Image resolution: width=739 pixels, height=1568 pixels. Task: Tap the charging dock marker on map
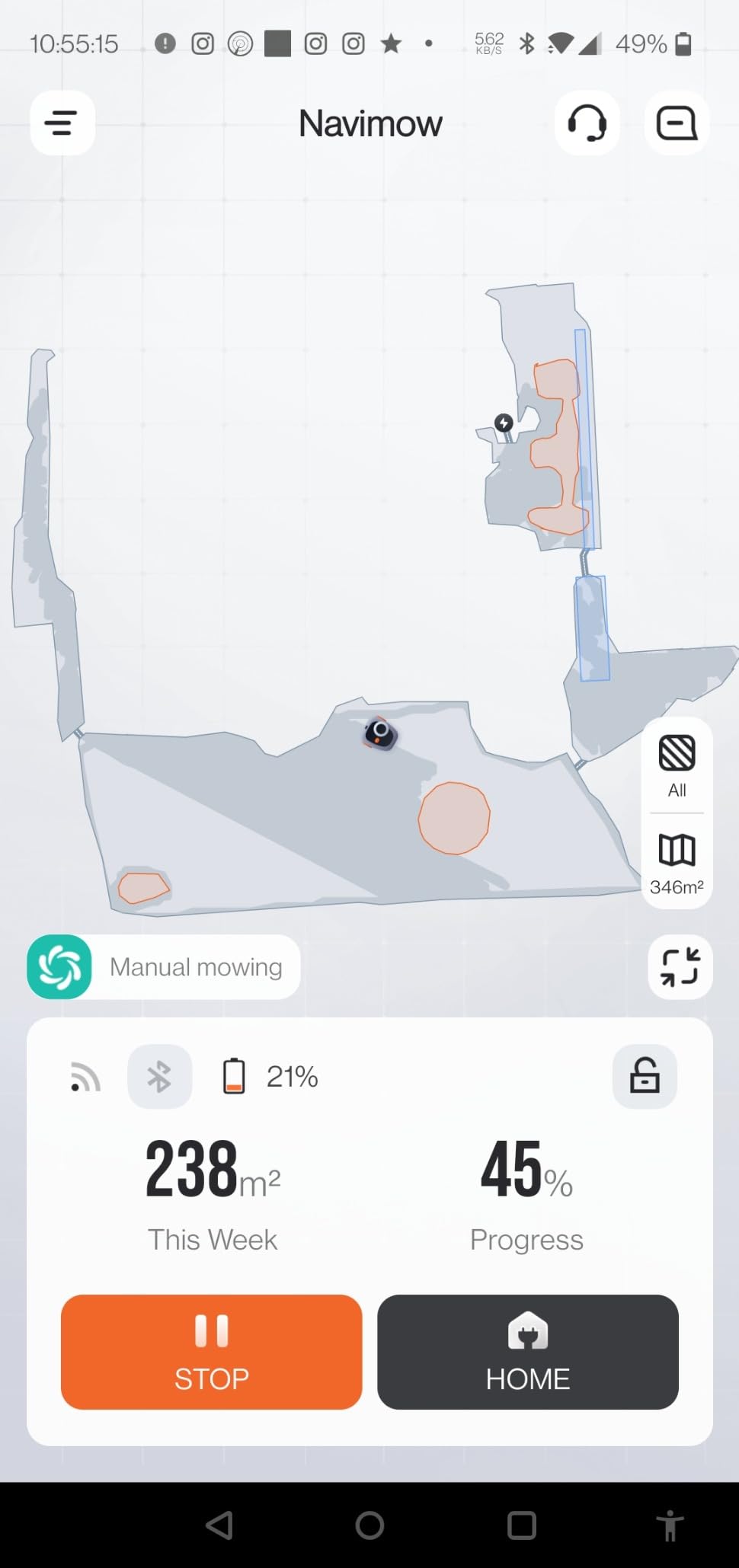[x=504, y=423]
